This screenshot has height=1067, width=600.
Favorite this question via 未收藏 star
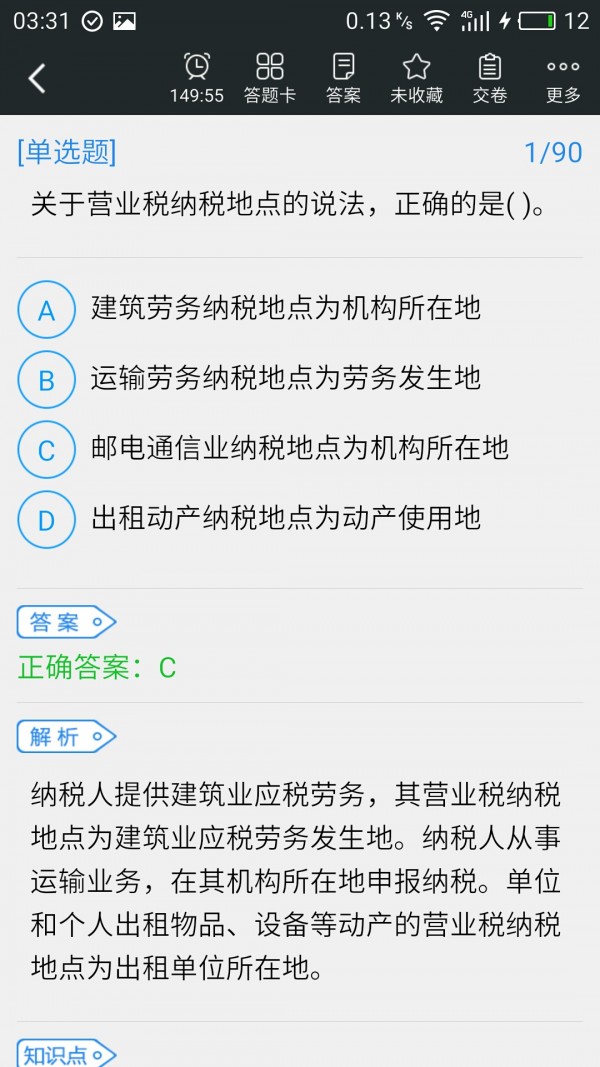click(x=416, y=78)
